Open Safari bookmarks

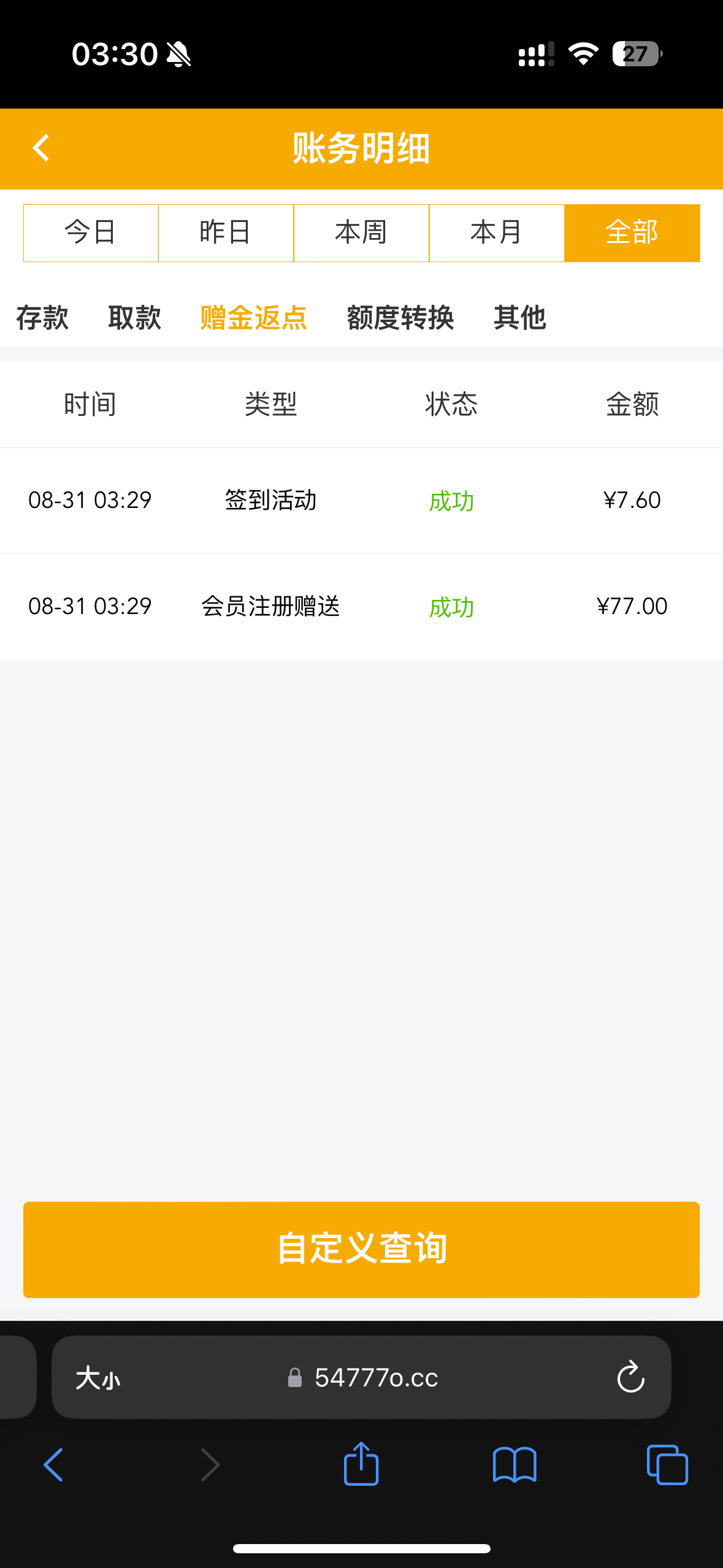tap(515, 1465)
